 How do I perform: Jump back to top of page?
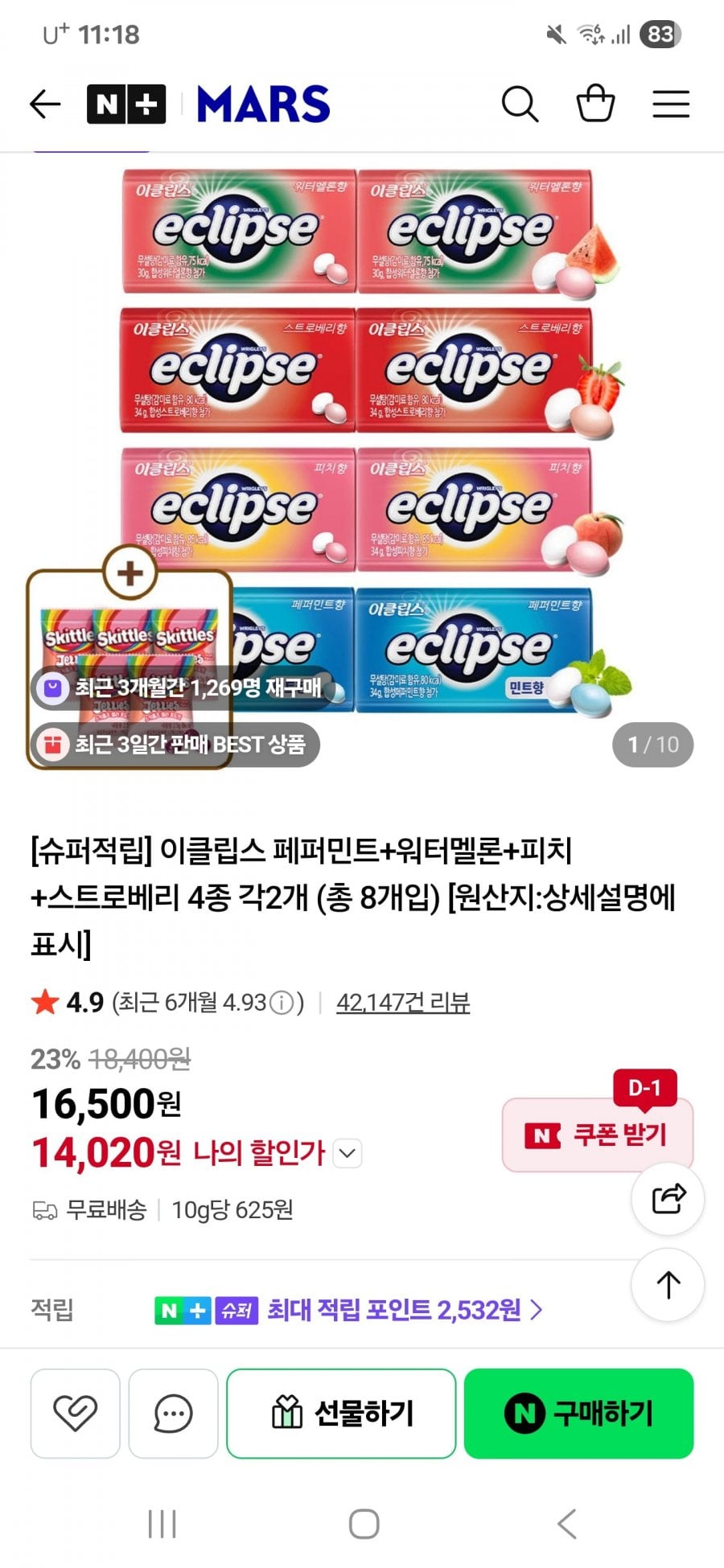coord(668,1284)
